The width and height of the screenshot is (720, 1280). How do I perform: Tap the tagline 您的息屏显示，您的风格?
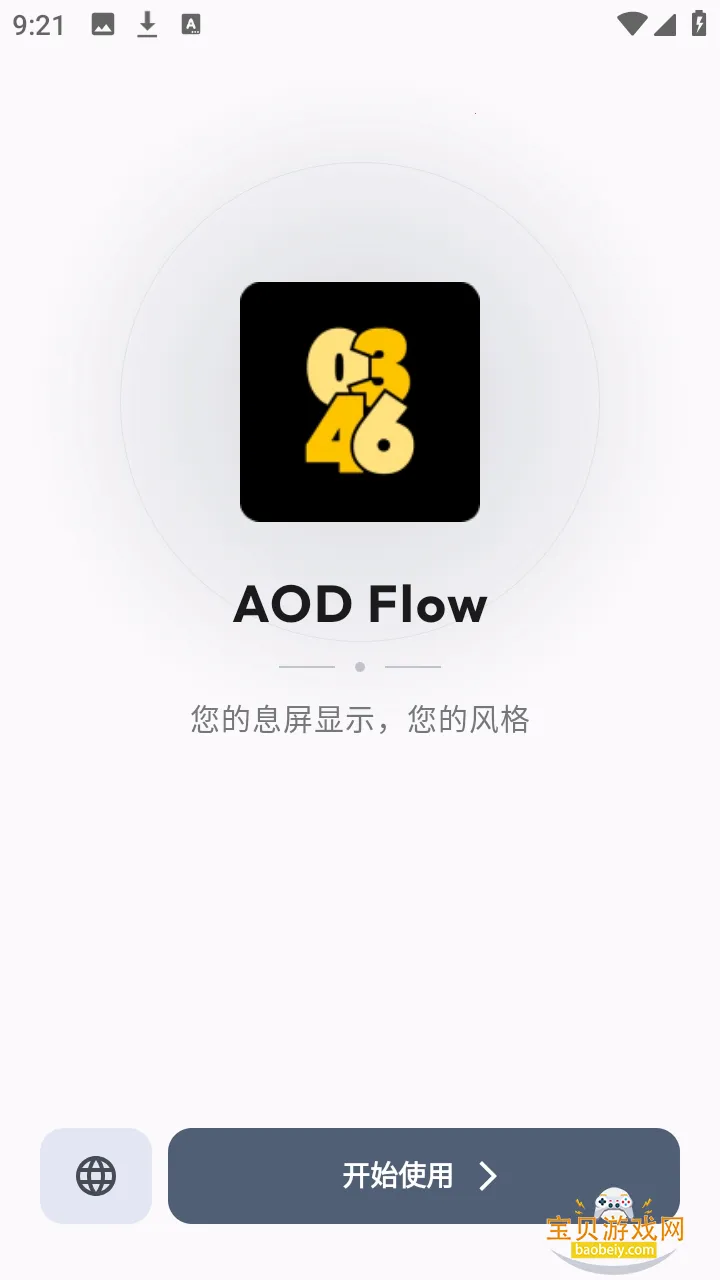click(360, 719)
